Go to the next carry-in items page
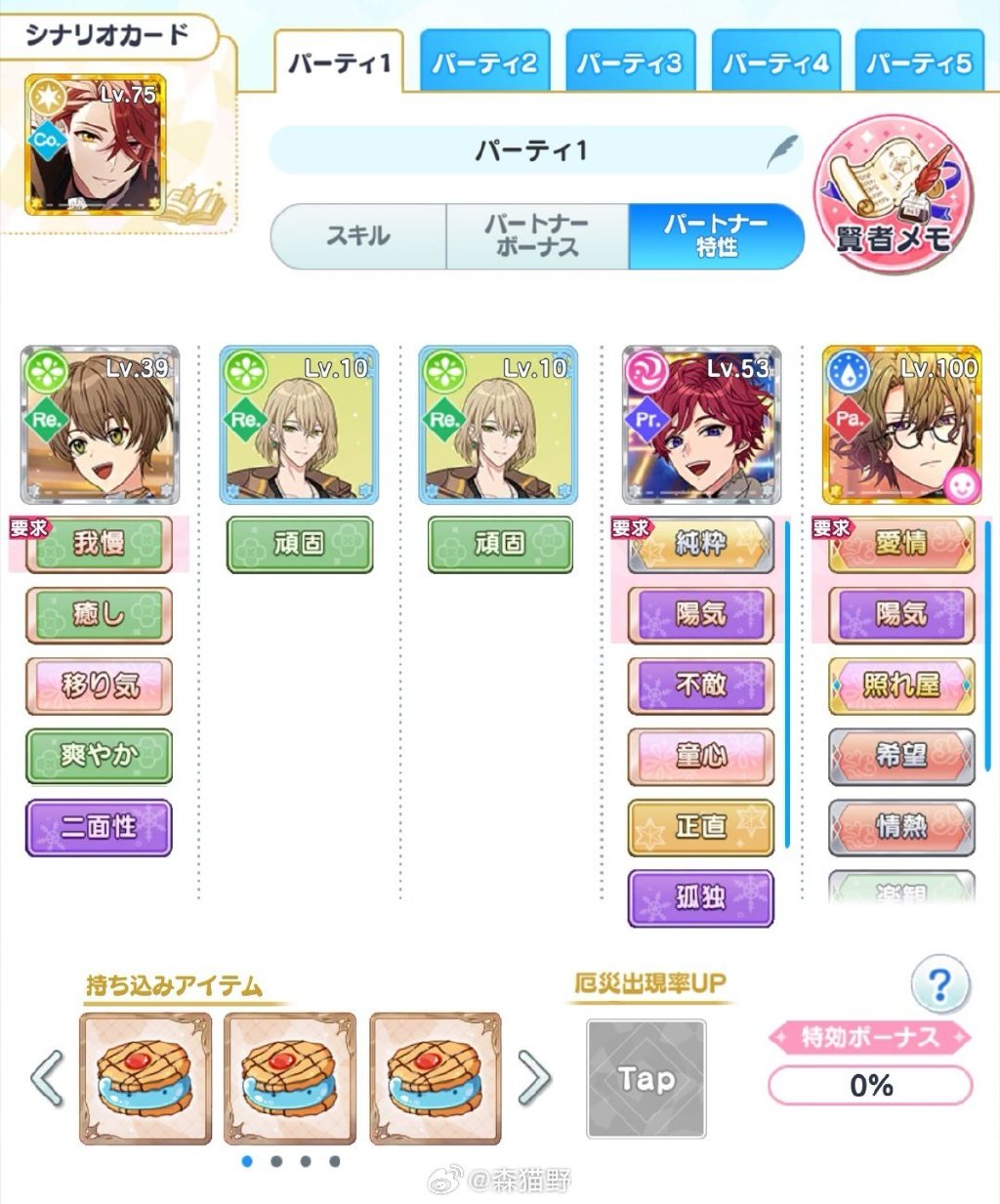Viewport: 1000px width, 1204px height. [533, 1078]
